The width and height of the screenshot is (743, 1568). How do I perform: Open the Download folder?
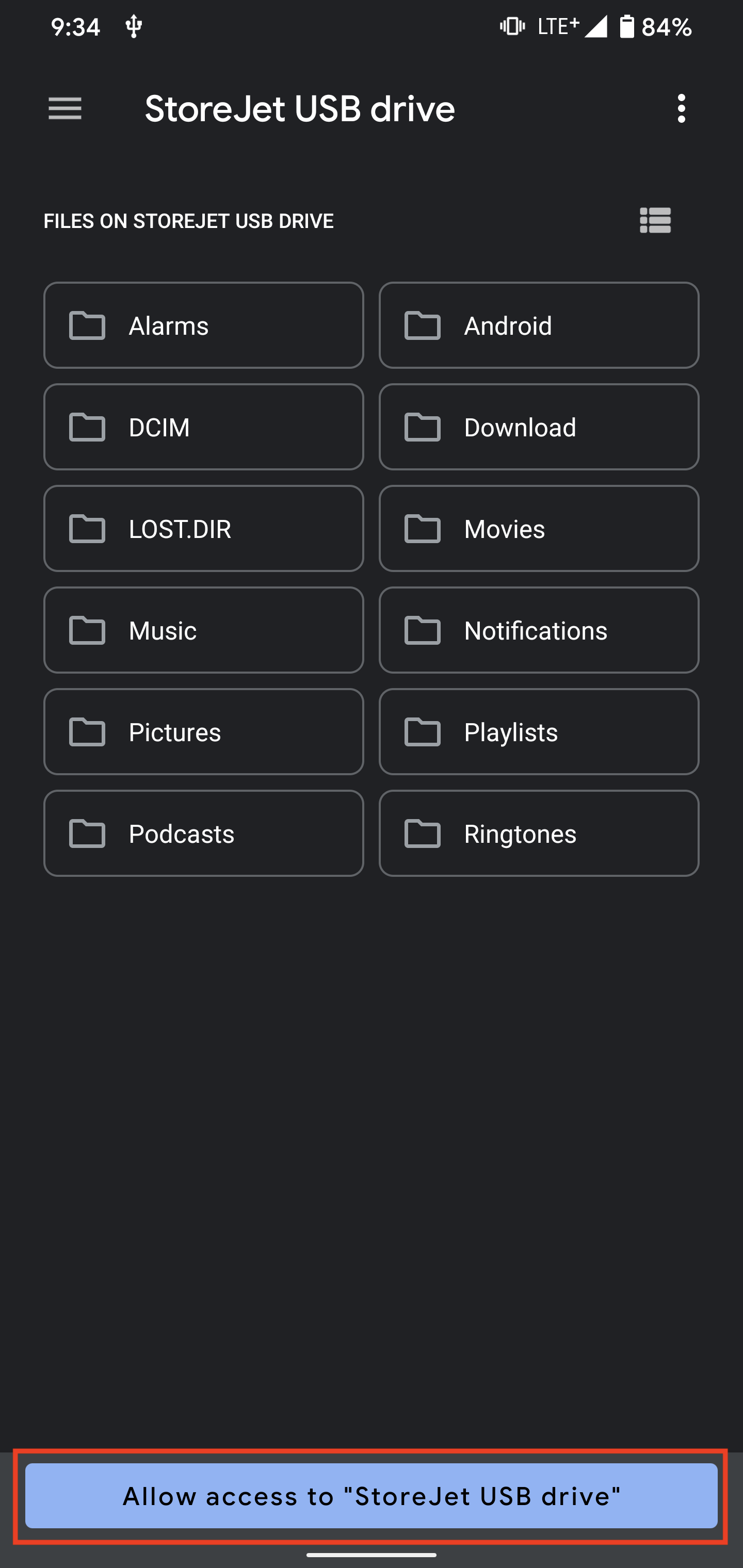pos(539,427)
